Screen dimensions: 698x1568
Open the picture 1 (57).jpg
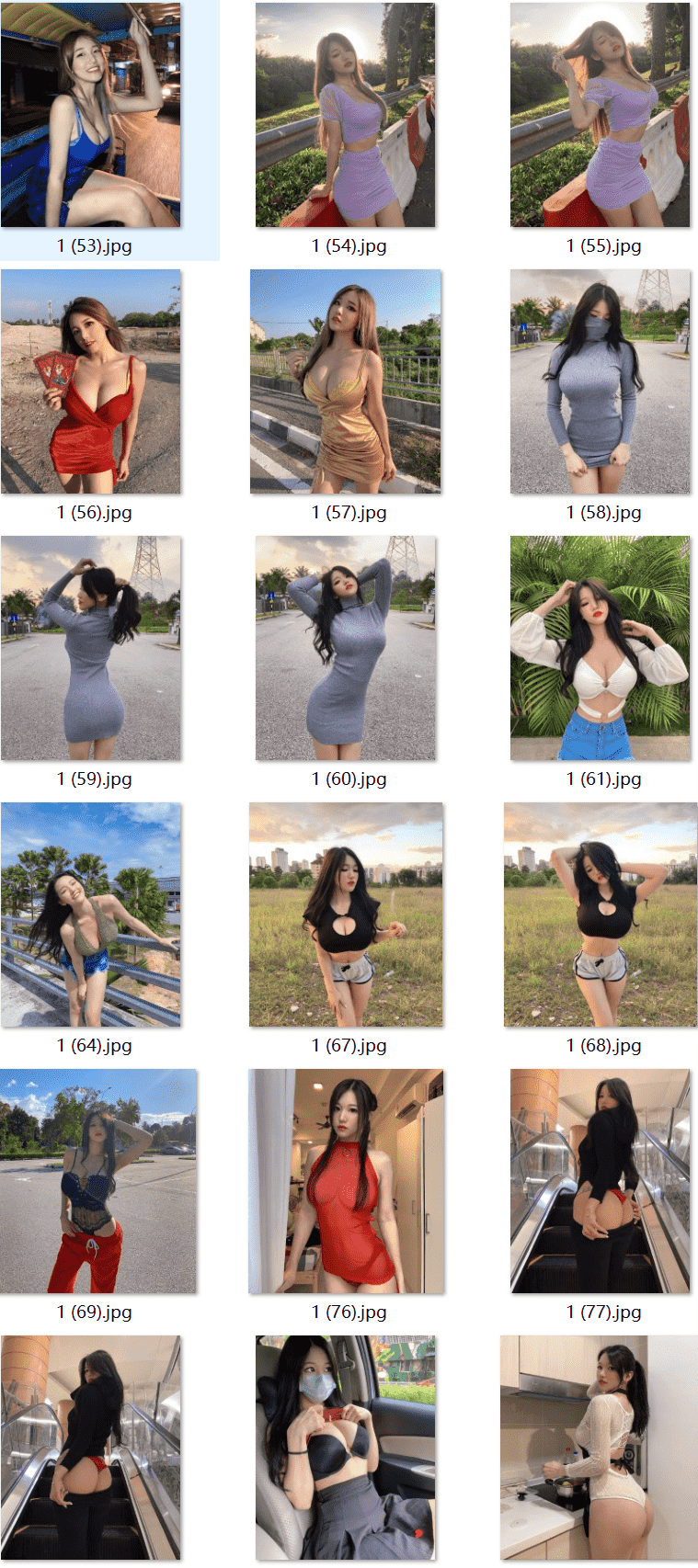pos(346,381)
